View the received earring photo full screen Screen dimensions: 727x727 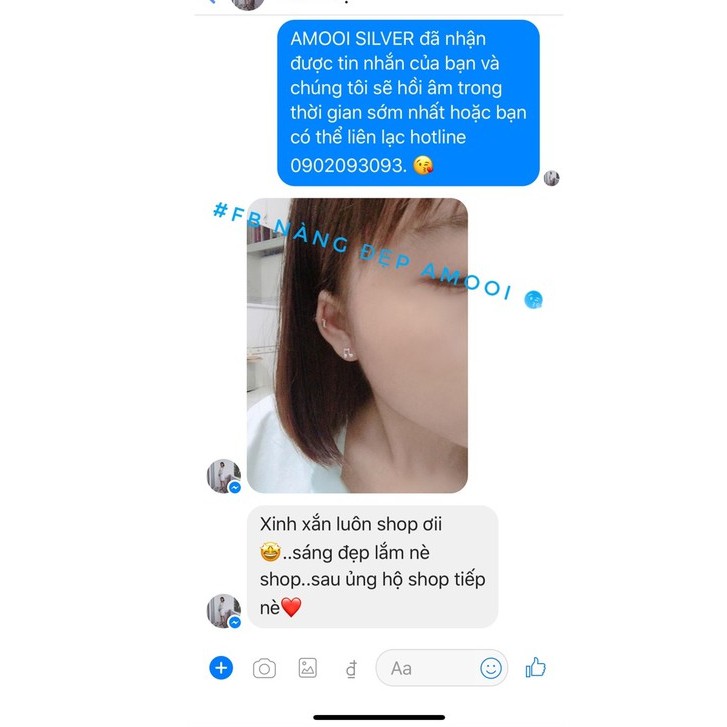coord(357,345)
